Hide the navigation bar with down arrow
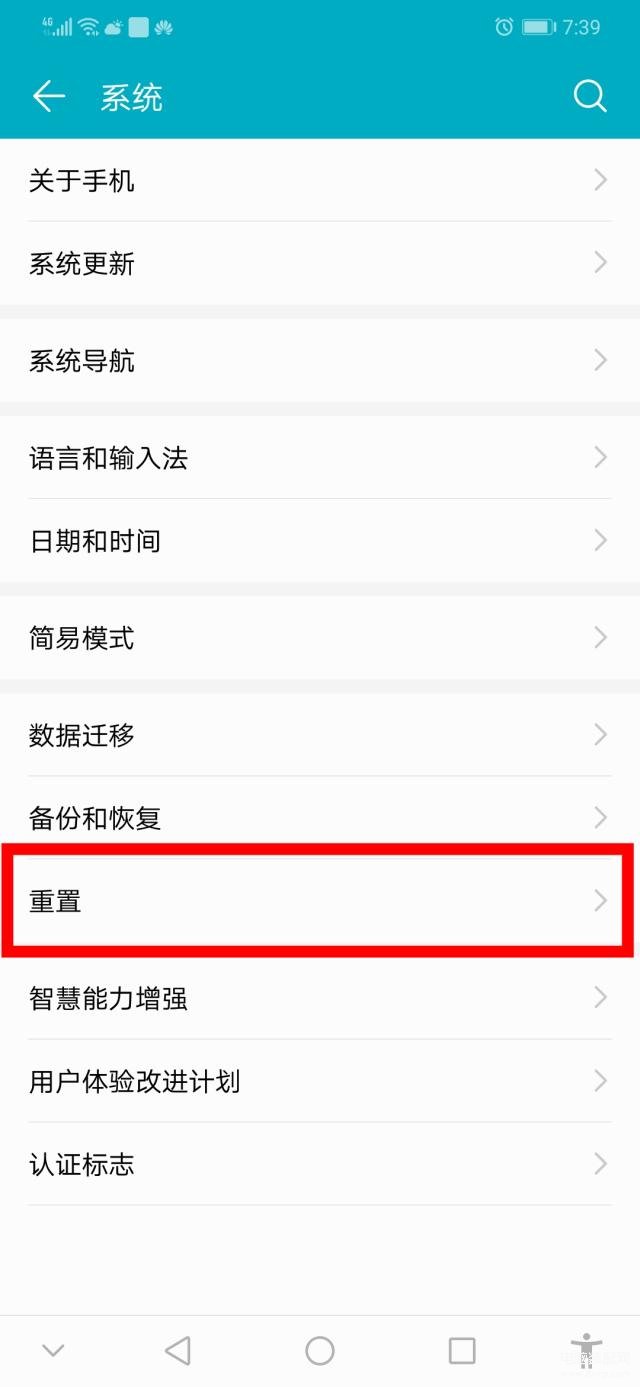Image resolution: width=640 pixels, height=1387 pixels. click(x=53, y=1351)
